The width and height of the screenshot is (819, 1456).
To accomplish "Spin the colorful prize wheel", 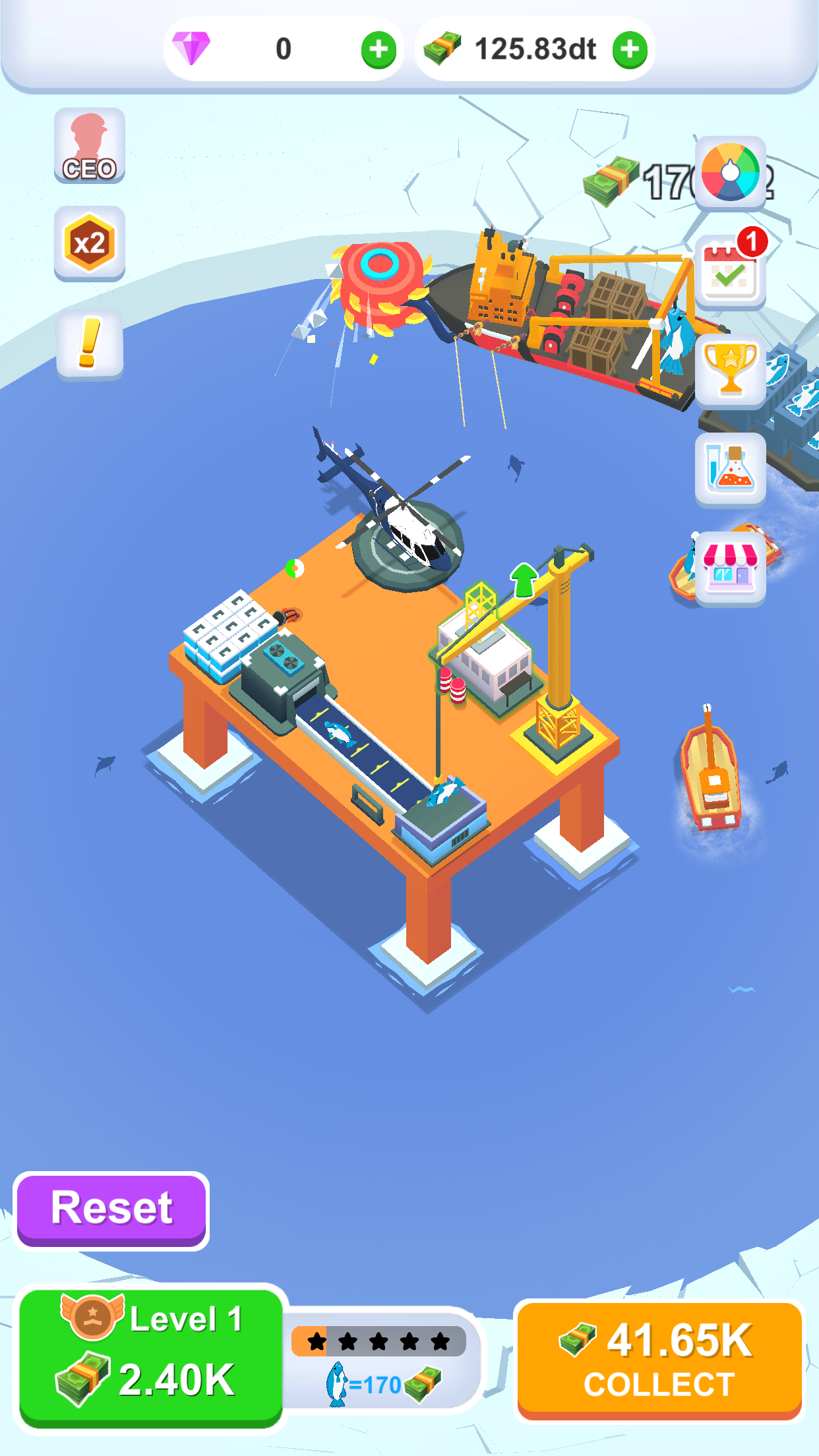I will click(x=730, y=173).
